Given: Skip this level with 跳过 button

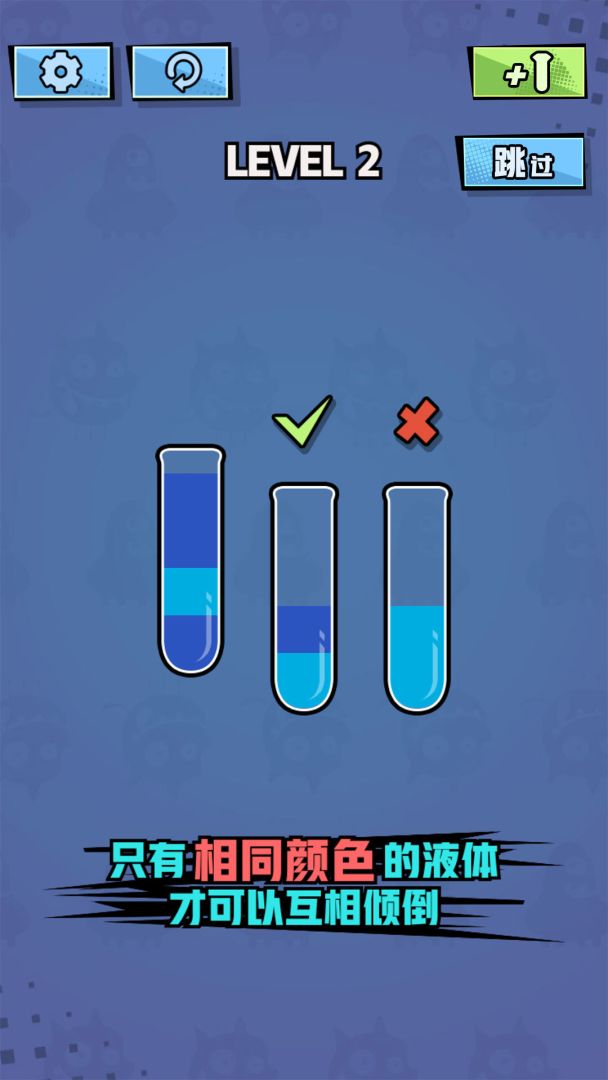Looking at the screenshot, I should pos(522,162).
